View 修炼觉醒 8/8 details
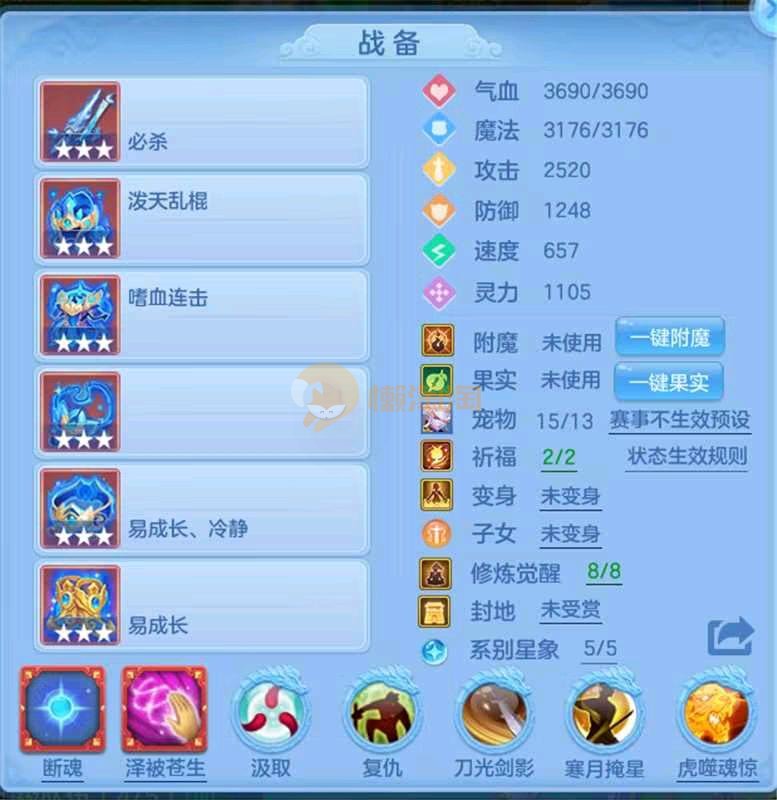This screenshot has width=777, height=800. 603,572
